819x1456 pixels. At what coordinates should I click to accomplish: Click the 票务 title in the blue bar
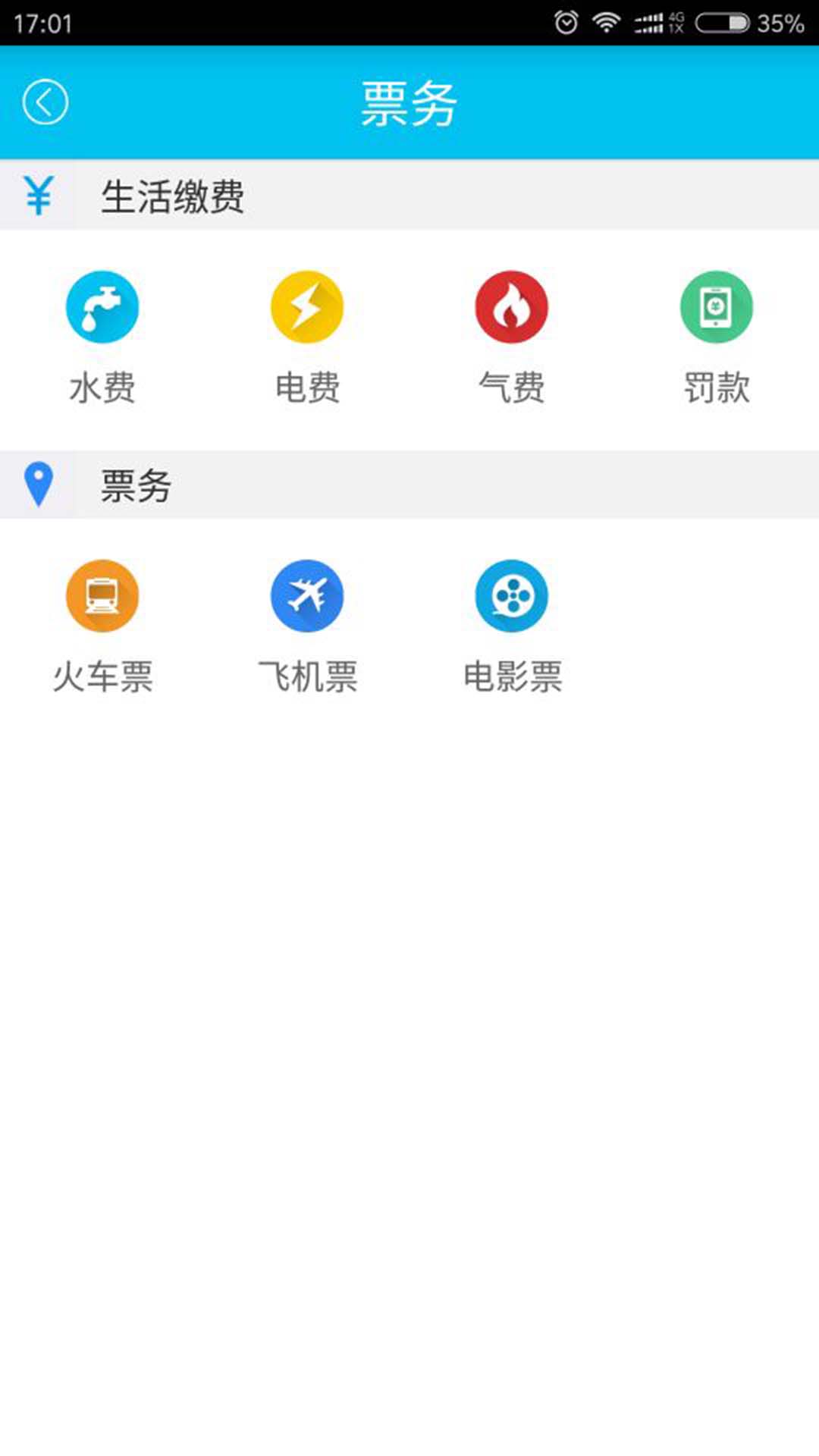409,104
